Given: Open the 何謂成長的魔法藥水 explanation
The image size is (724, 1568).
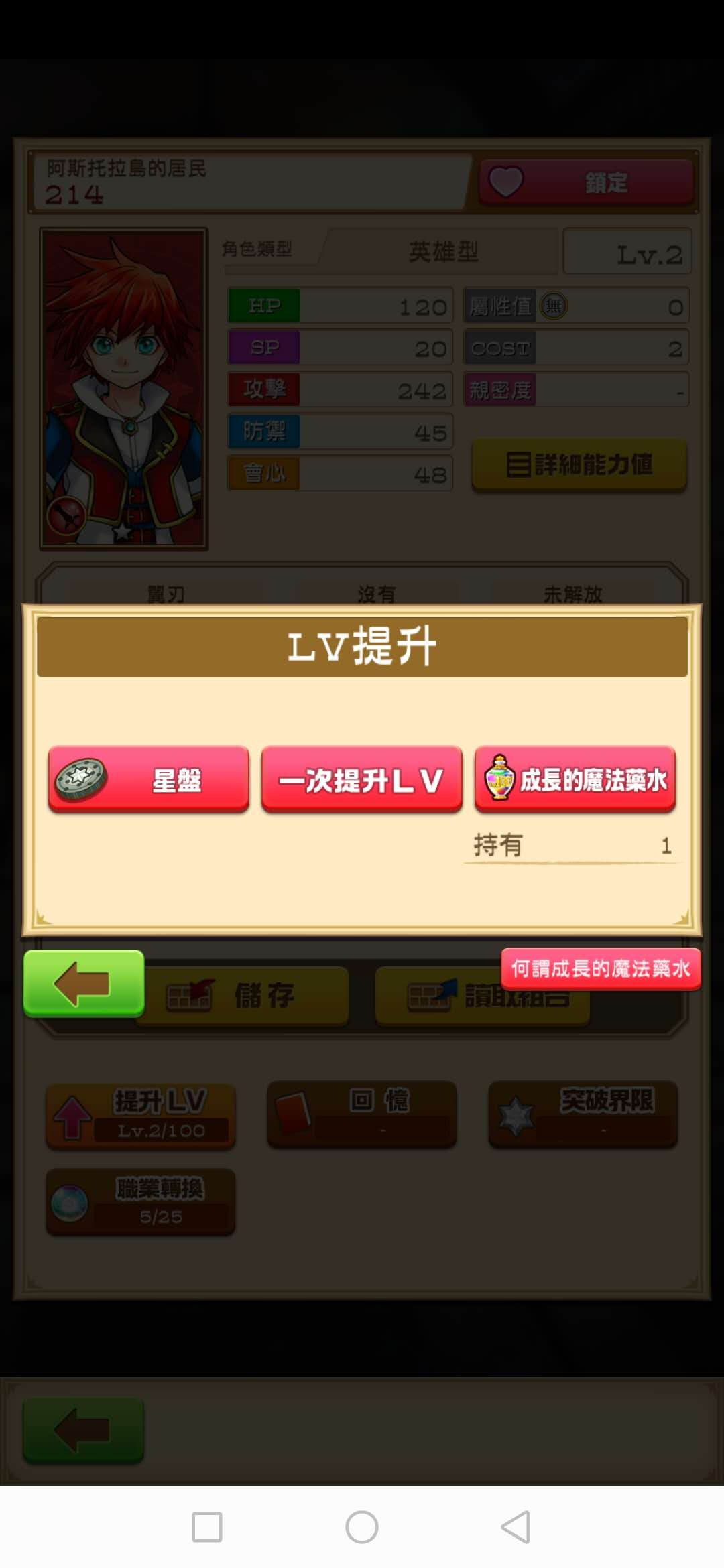Looking at the screenshot, I should pos(601,968).
